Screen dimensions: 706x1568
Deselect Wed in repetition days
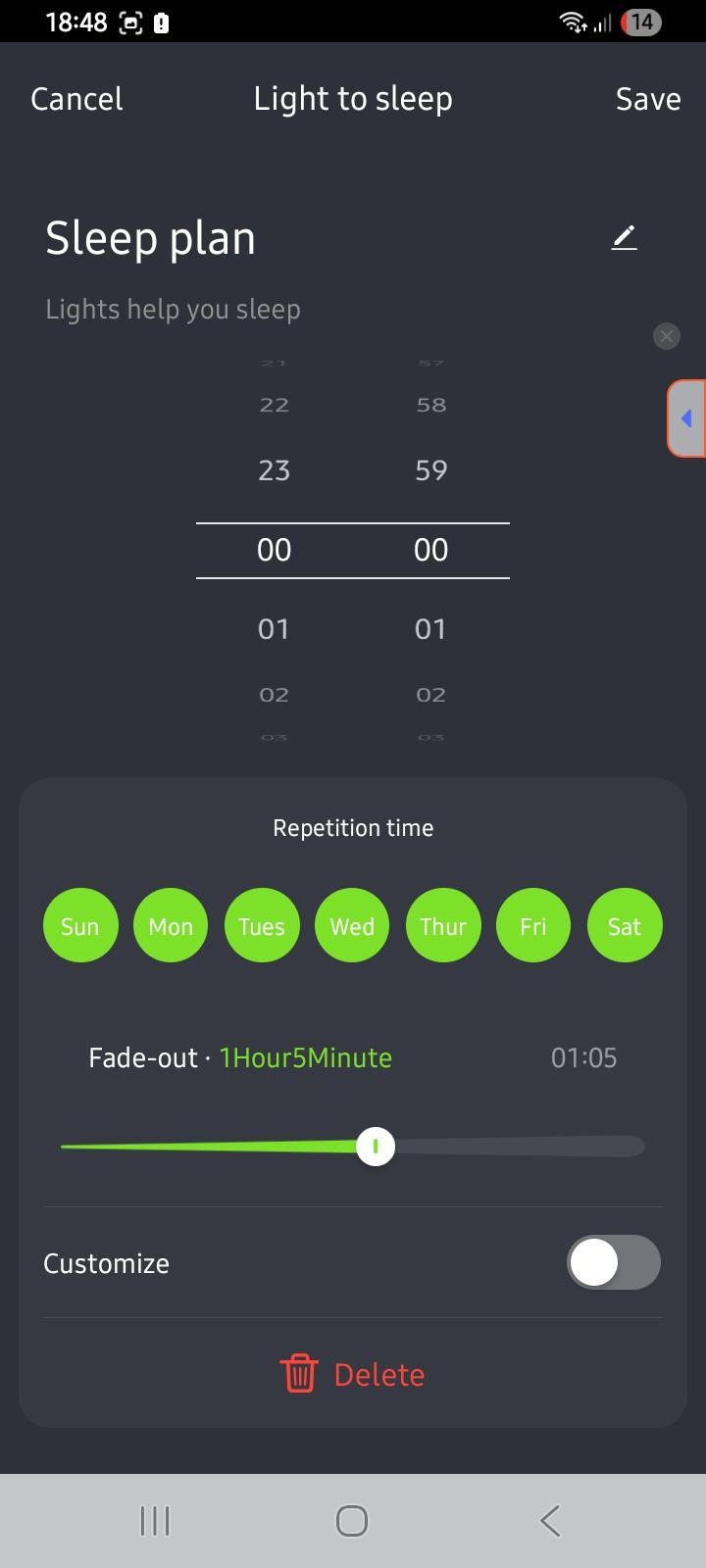(x=352, y=926)
